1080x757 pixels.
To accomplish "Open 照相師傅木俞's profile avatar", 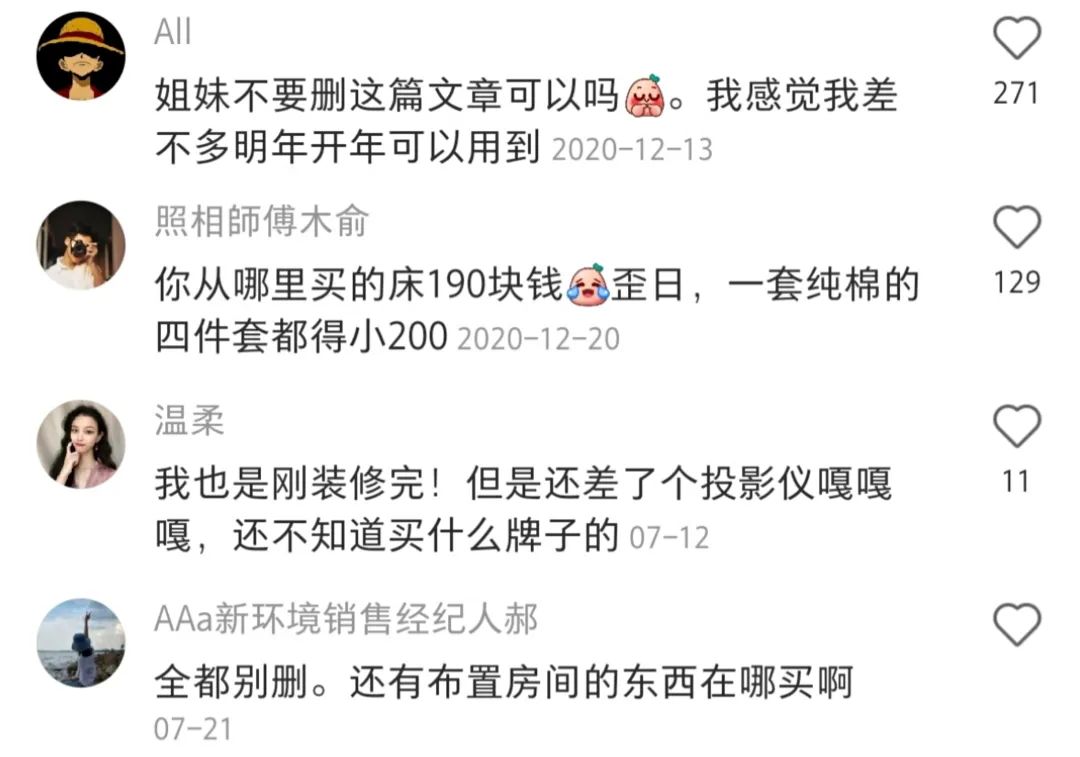I will tap(81, 245).
